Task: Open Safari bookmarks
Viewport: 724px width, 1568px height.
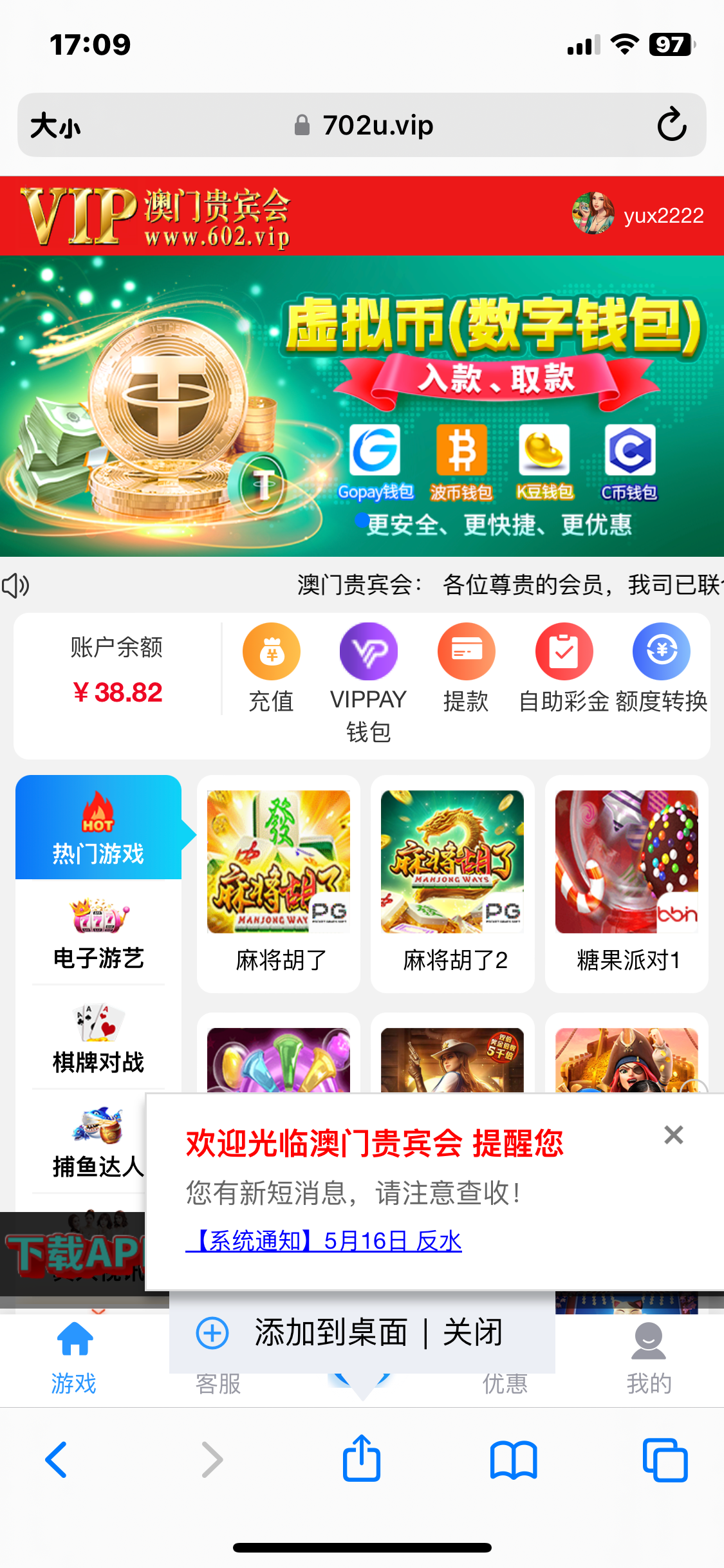Action: click(513, 1459)
